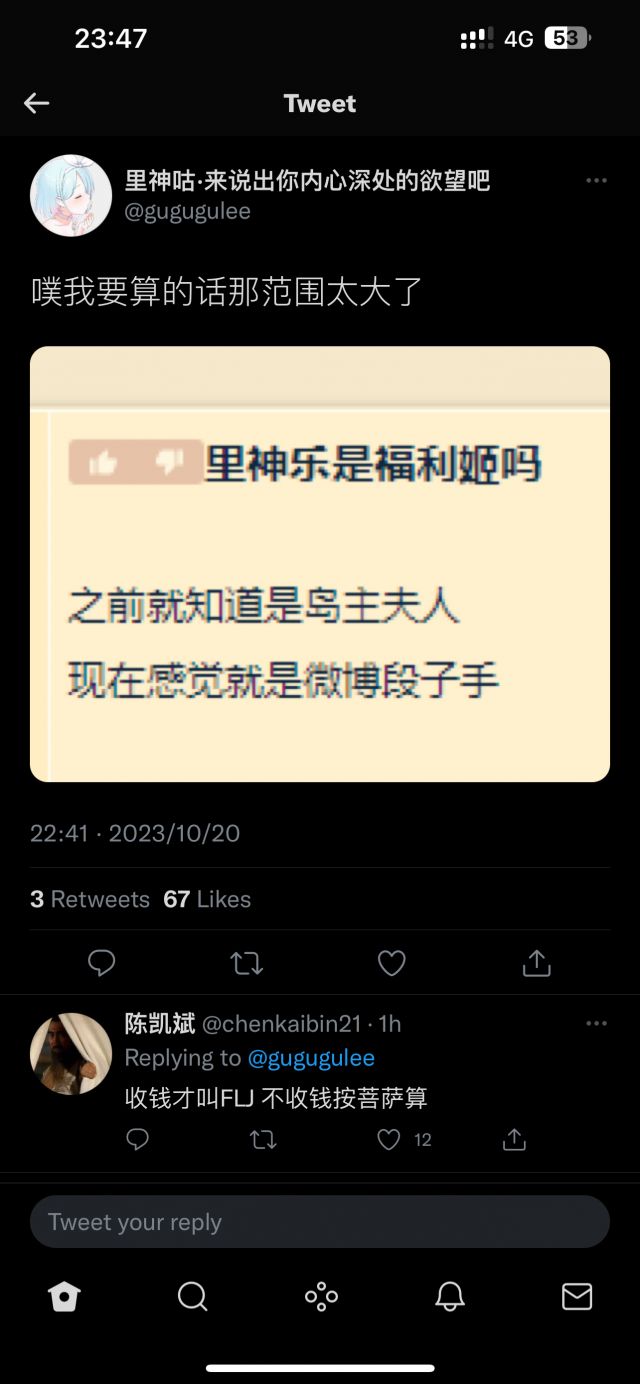Reply to gugugulee's main tweet
The height and width of the screenshot is (1384, 640).
[x=102, y=963]
